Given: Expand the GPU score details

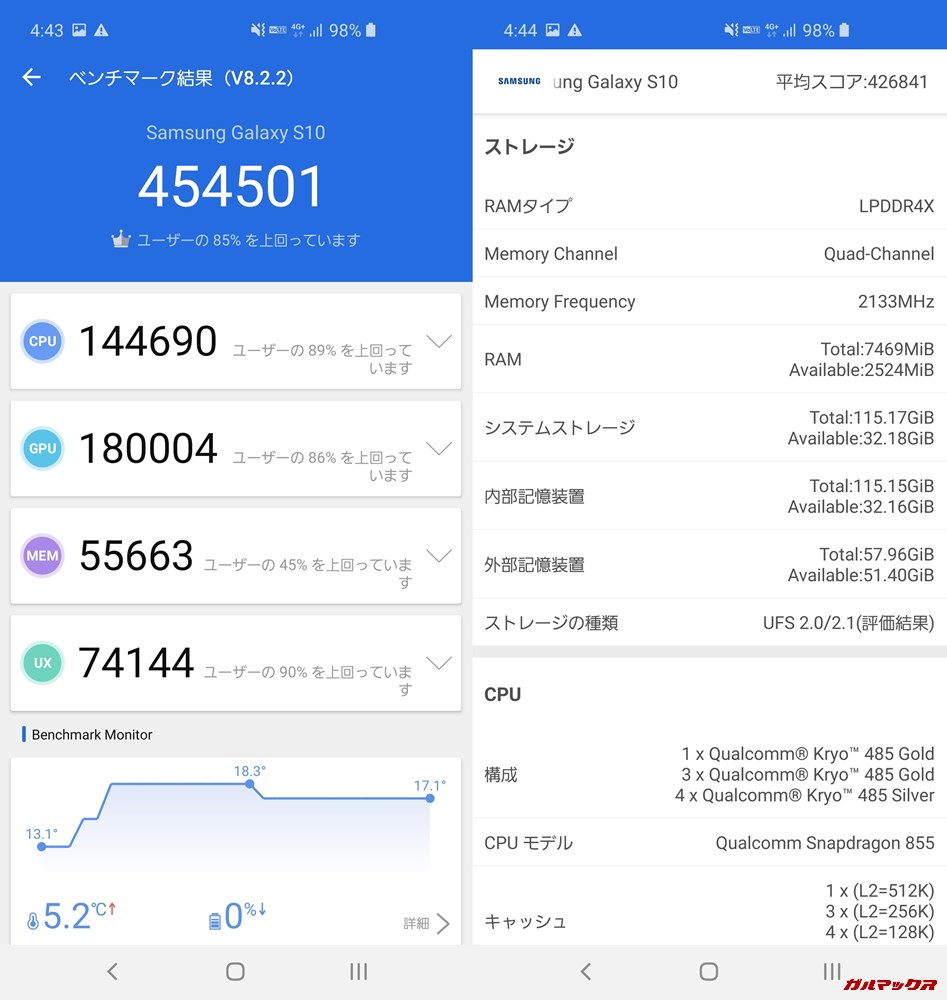Looking at the screenshot, I should click(440, 448).
